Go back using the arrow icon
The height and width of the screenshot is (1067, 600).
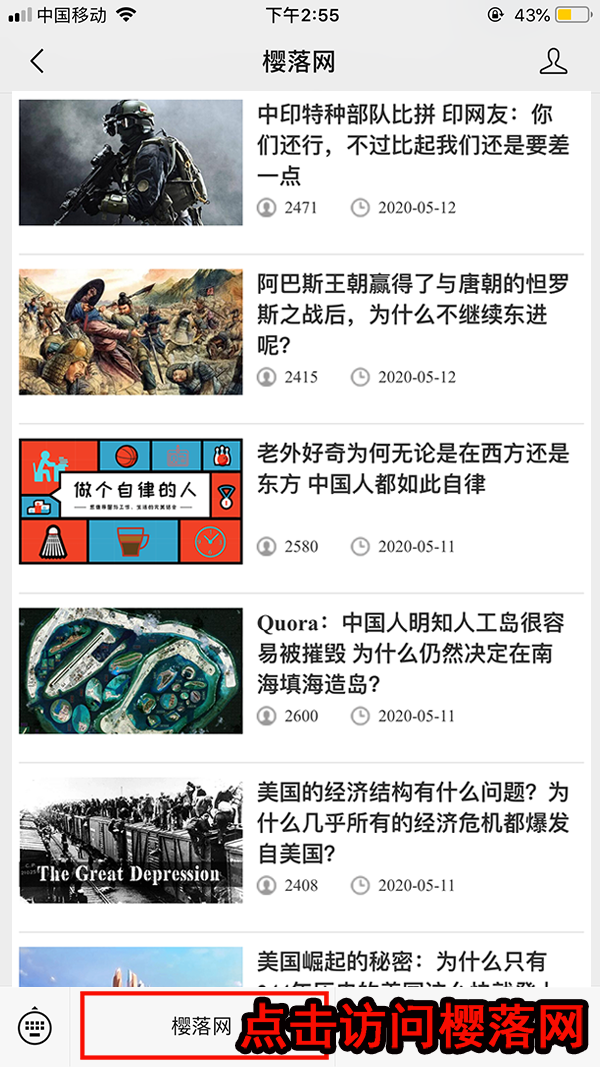(38, 62)
